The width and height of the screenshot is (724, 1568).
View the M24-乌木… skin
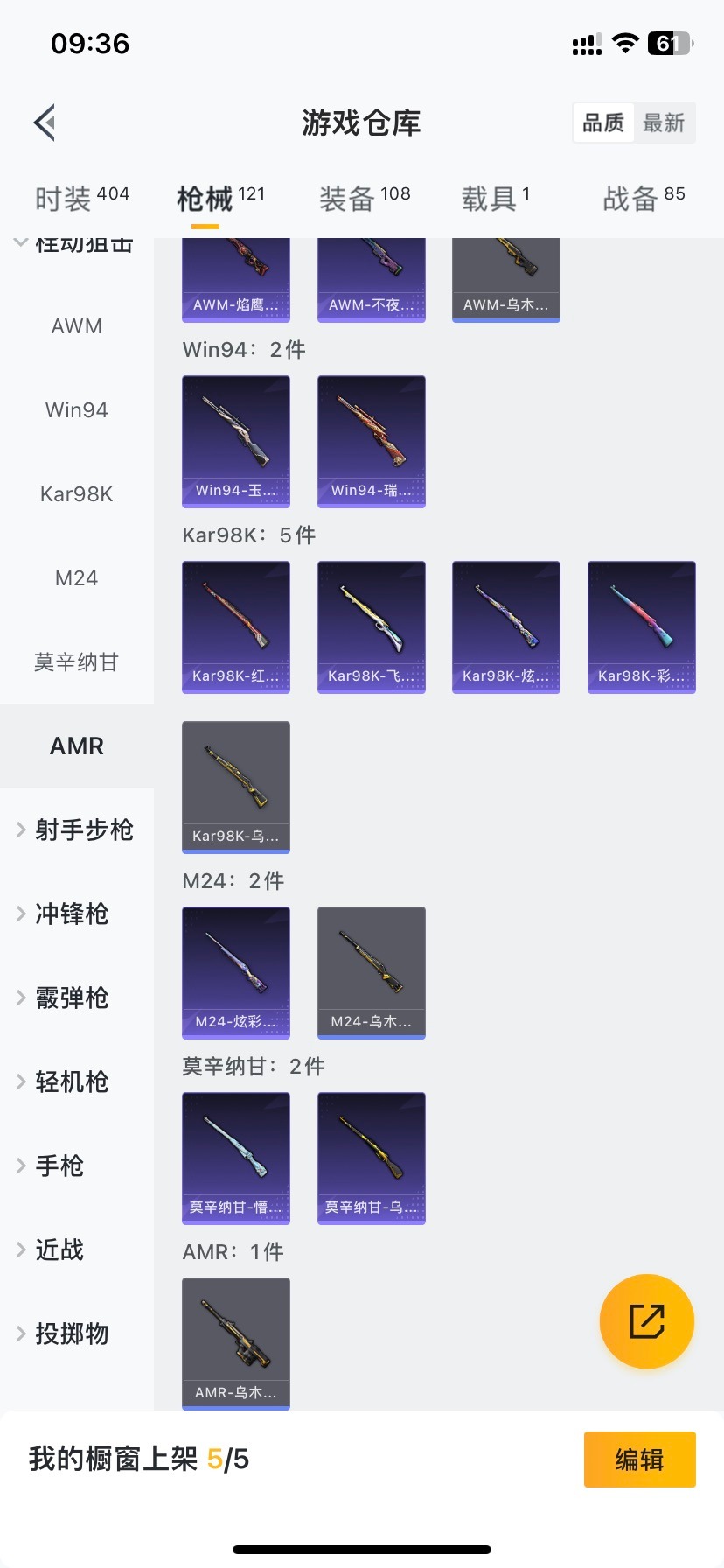(x=372, y=972)
